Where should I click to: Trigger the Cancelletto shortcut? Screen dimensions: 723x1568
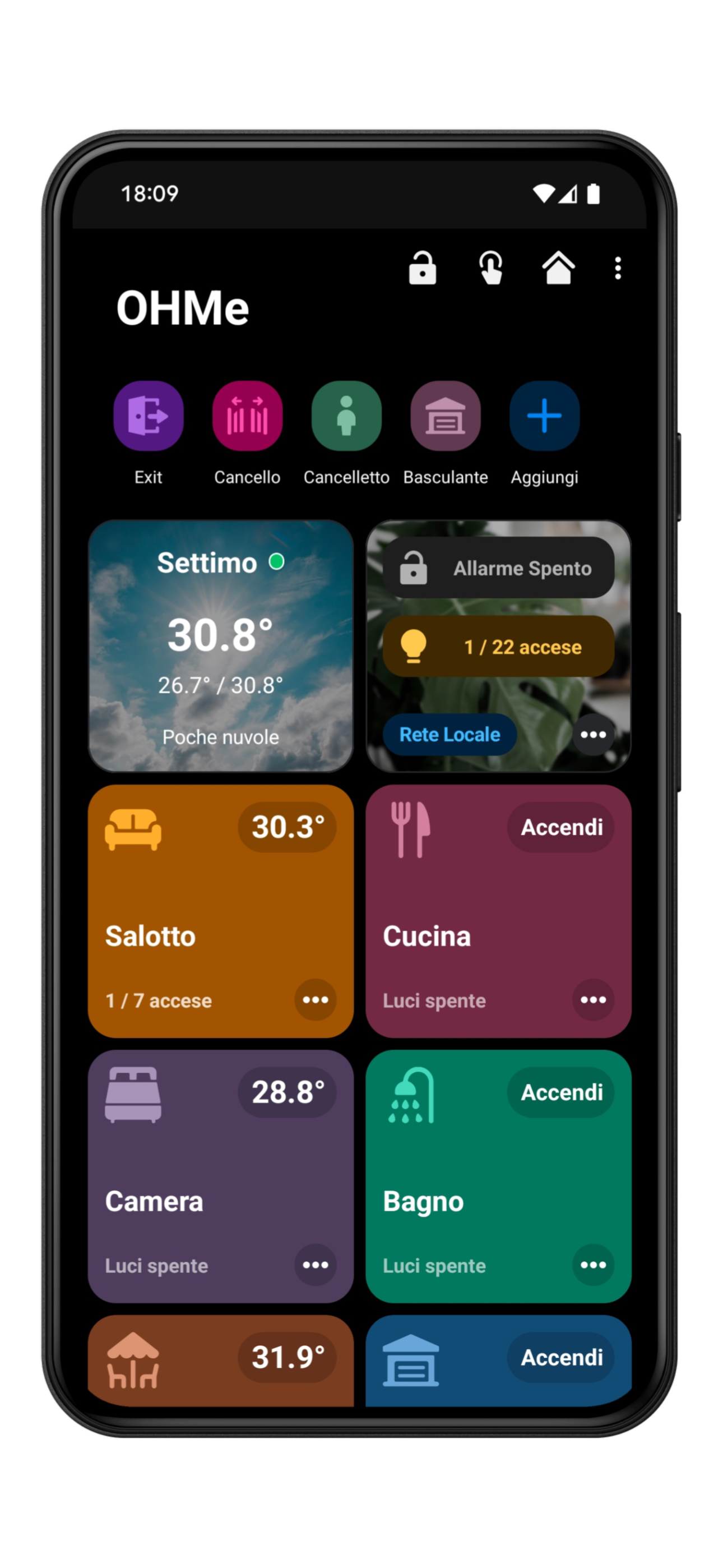click(x=346, y=416)
